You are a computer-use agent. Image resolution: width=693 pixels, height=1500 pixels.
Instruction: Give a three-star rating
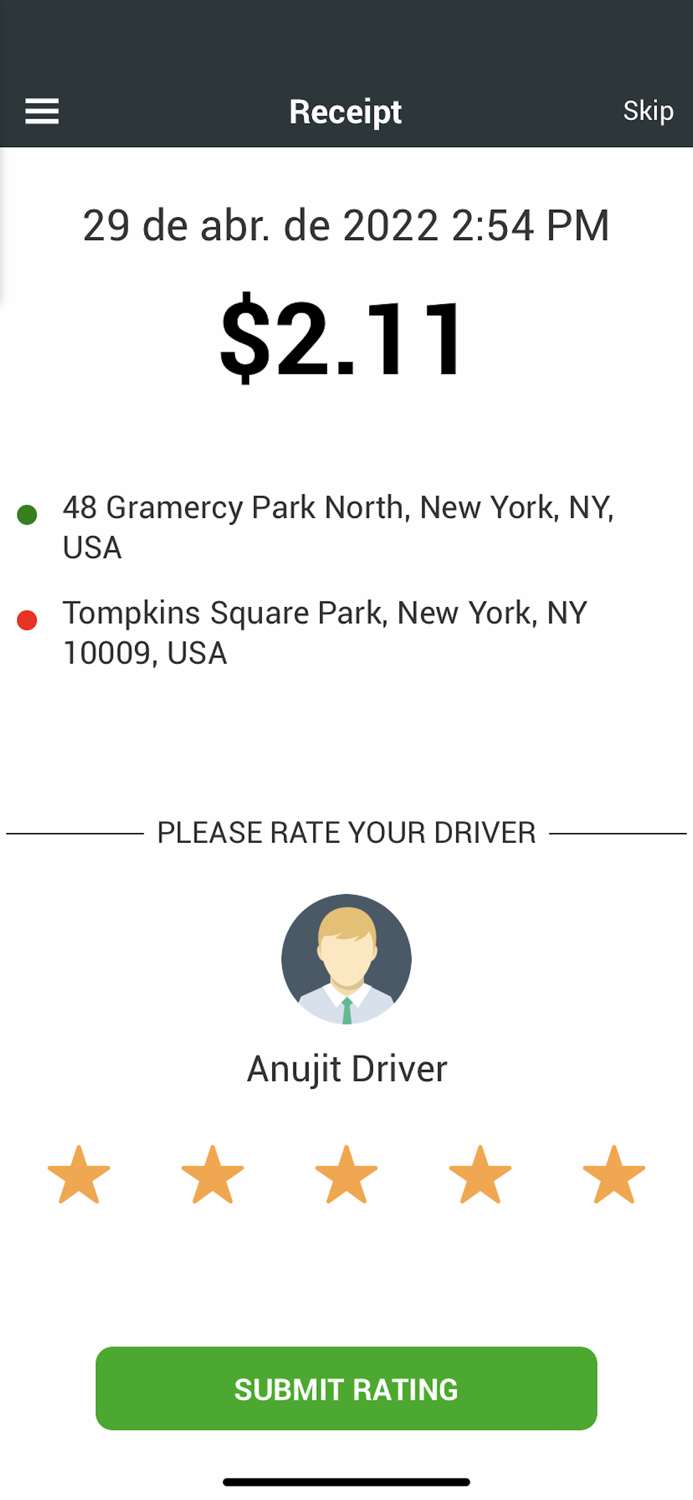tap(346, 1175)
